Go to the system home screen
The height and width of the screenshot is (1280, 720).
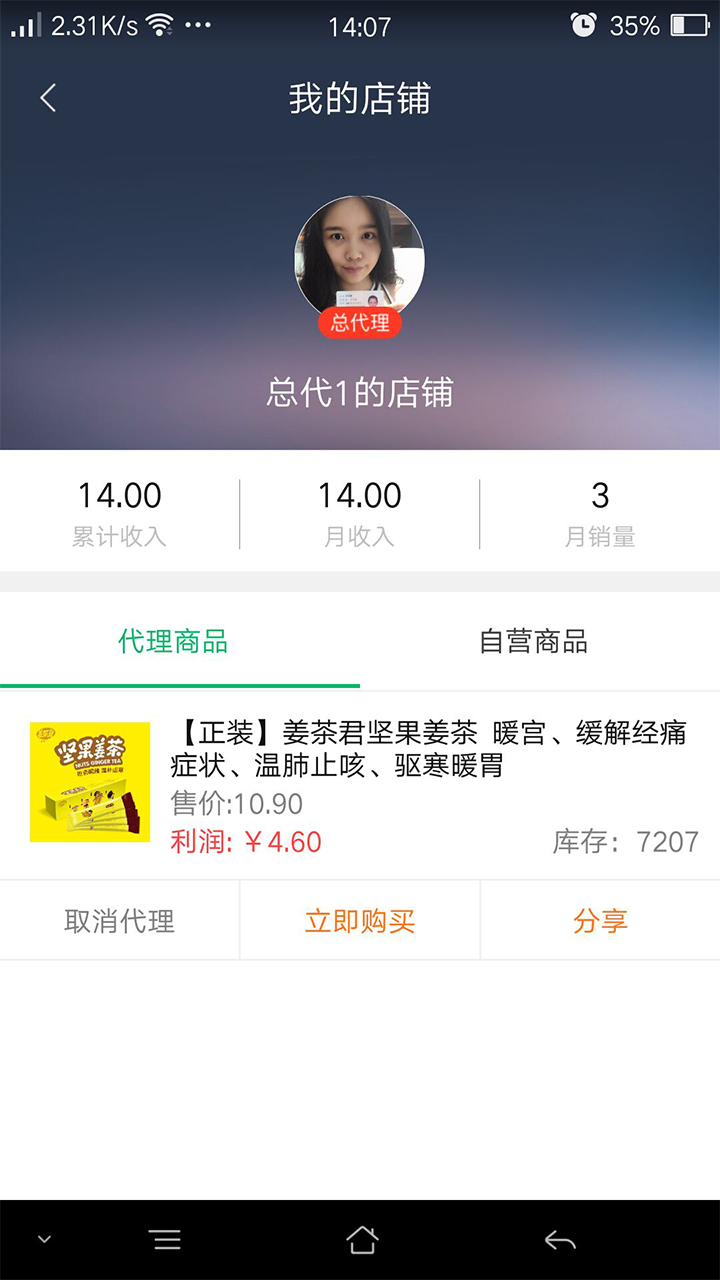point(362,1240)
